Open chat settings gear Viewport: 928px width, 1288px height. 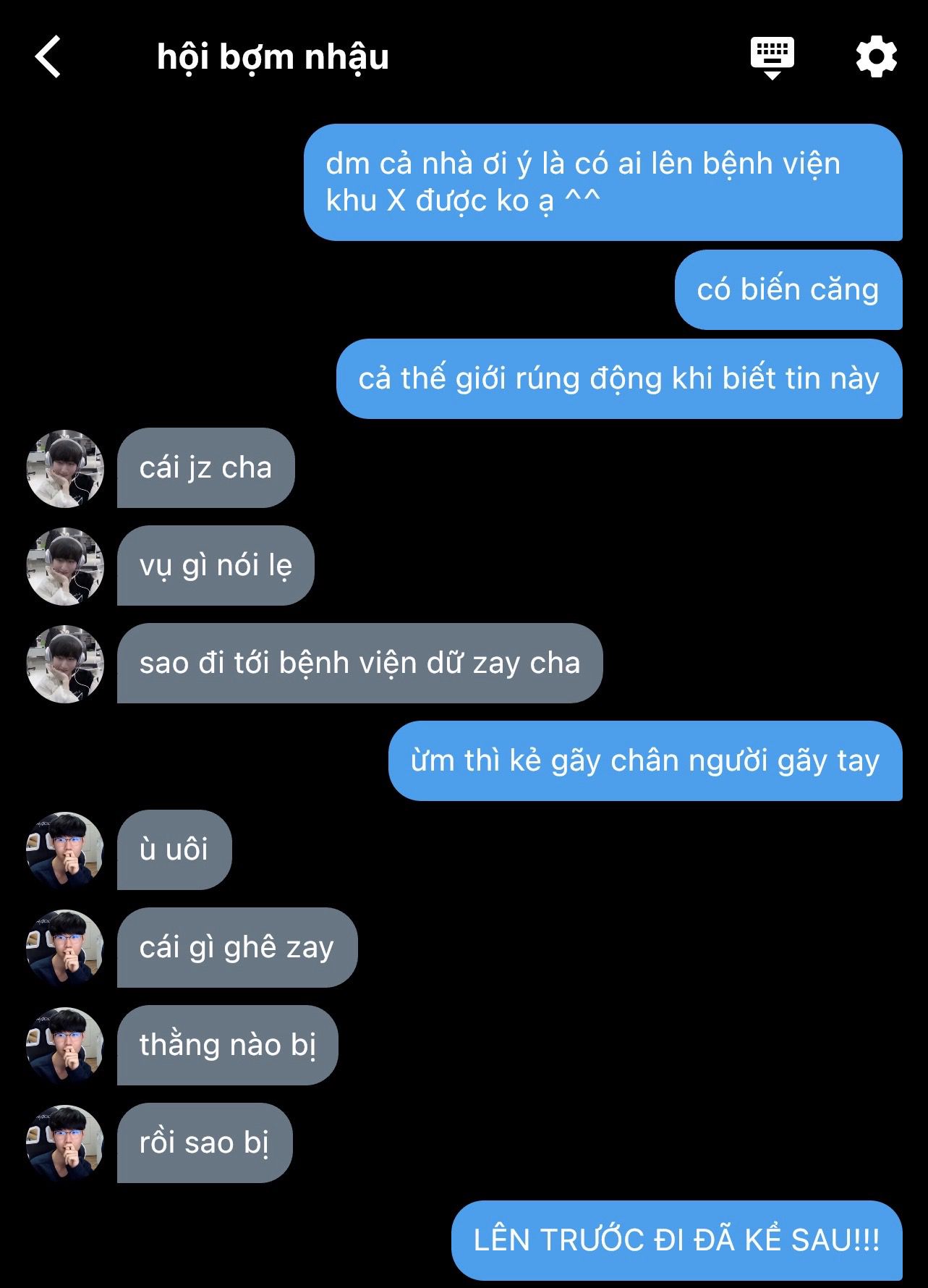tap(877, 56)
